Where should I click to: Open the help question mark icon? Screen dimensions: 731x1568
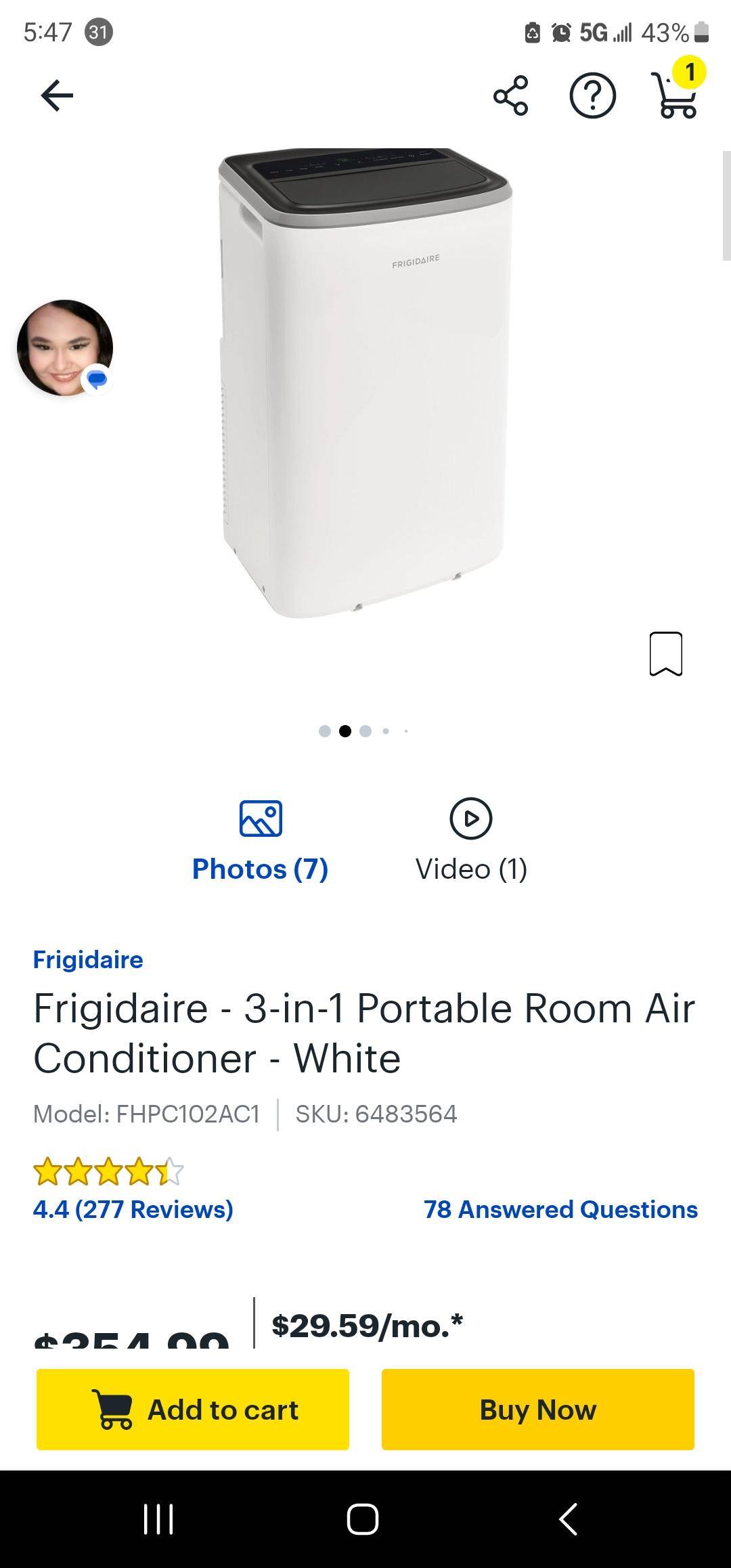click(592, 95)
